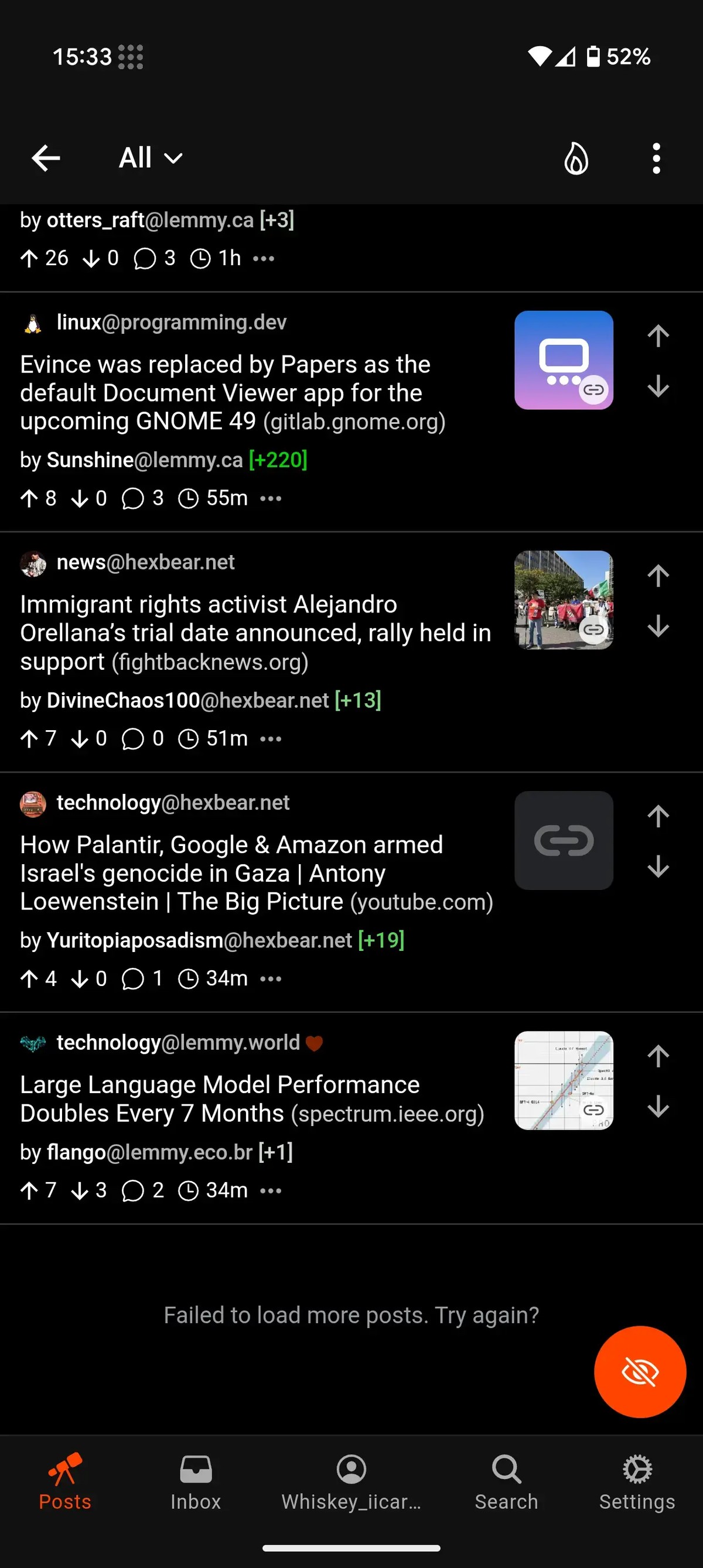Downvote the Palantir, Google & Amazon post
Image resolution: width=703 pixels, height=1568 pixels.
point(658,866)
